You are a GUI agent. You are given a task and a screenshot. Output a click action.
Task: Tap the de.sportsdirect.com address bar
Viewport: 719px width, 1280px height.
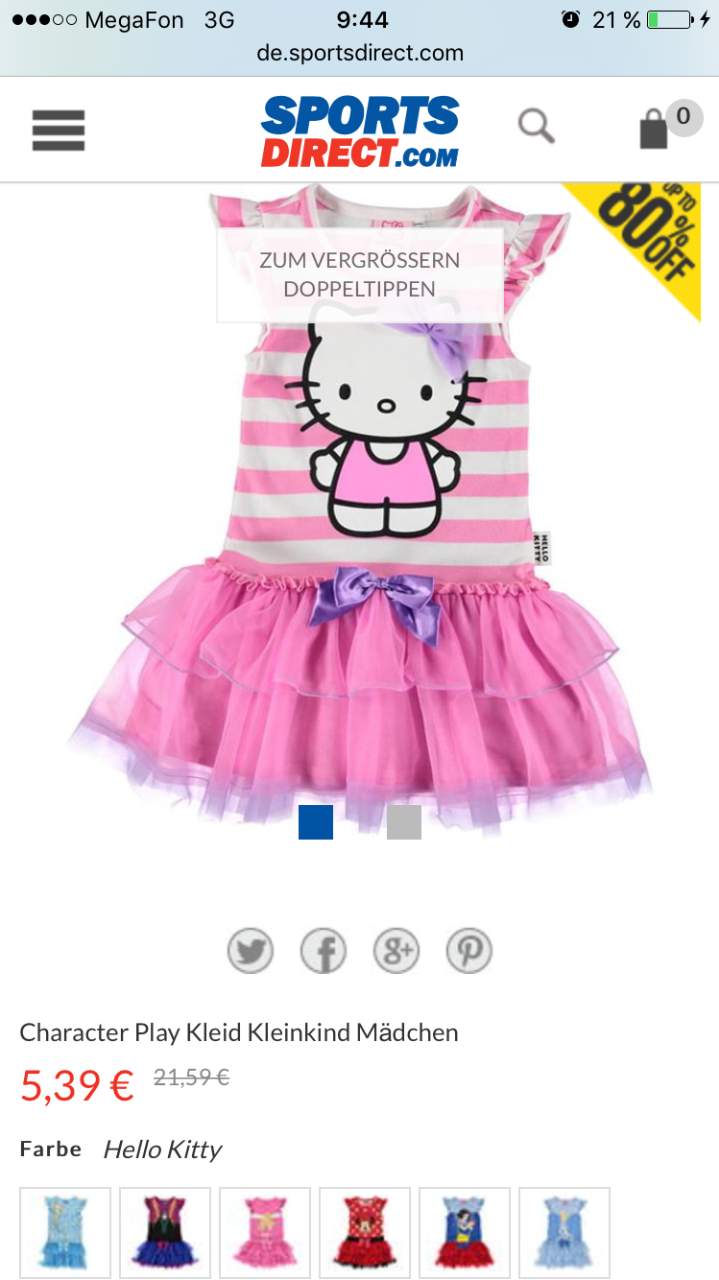[360, 52]
